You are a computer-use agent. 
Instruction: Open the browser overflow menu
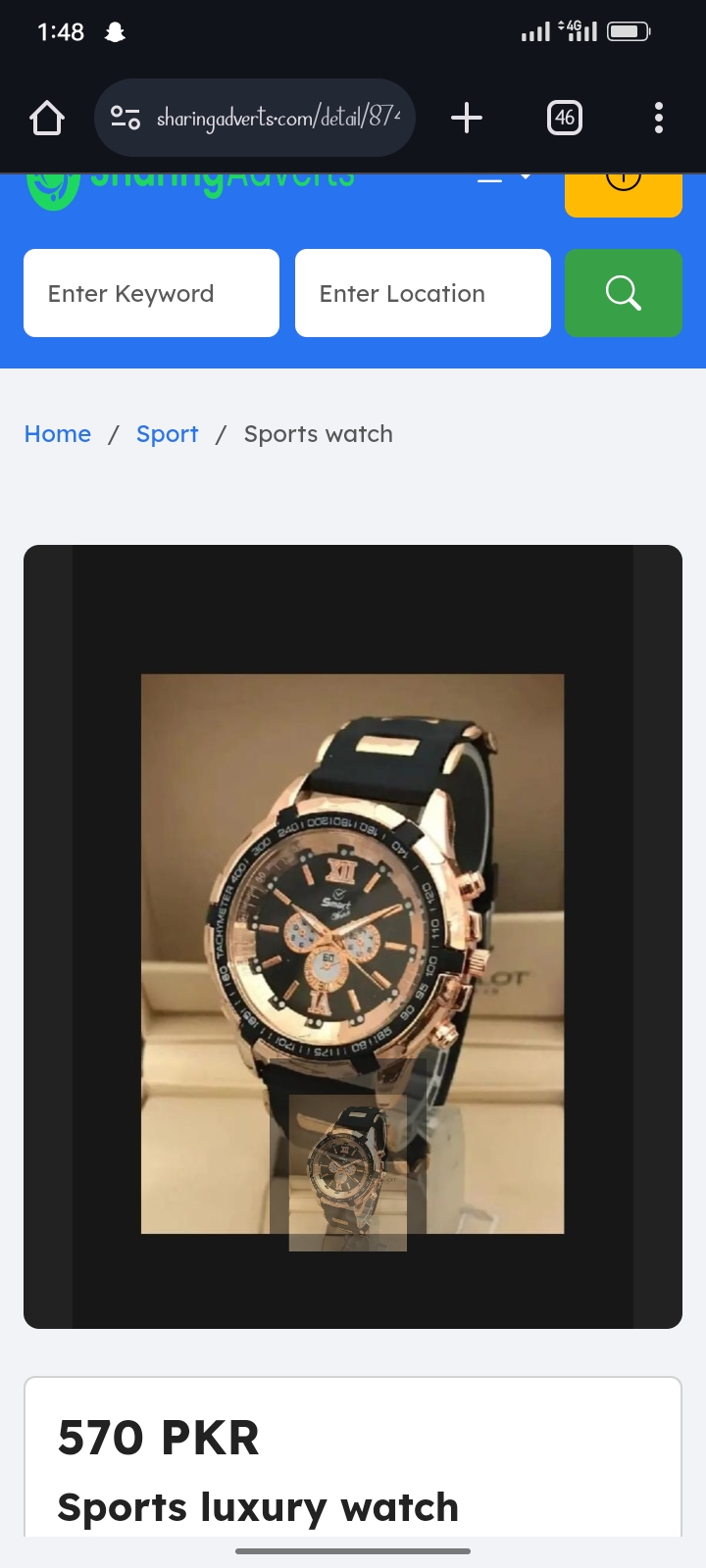[x=659, y=119]
